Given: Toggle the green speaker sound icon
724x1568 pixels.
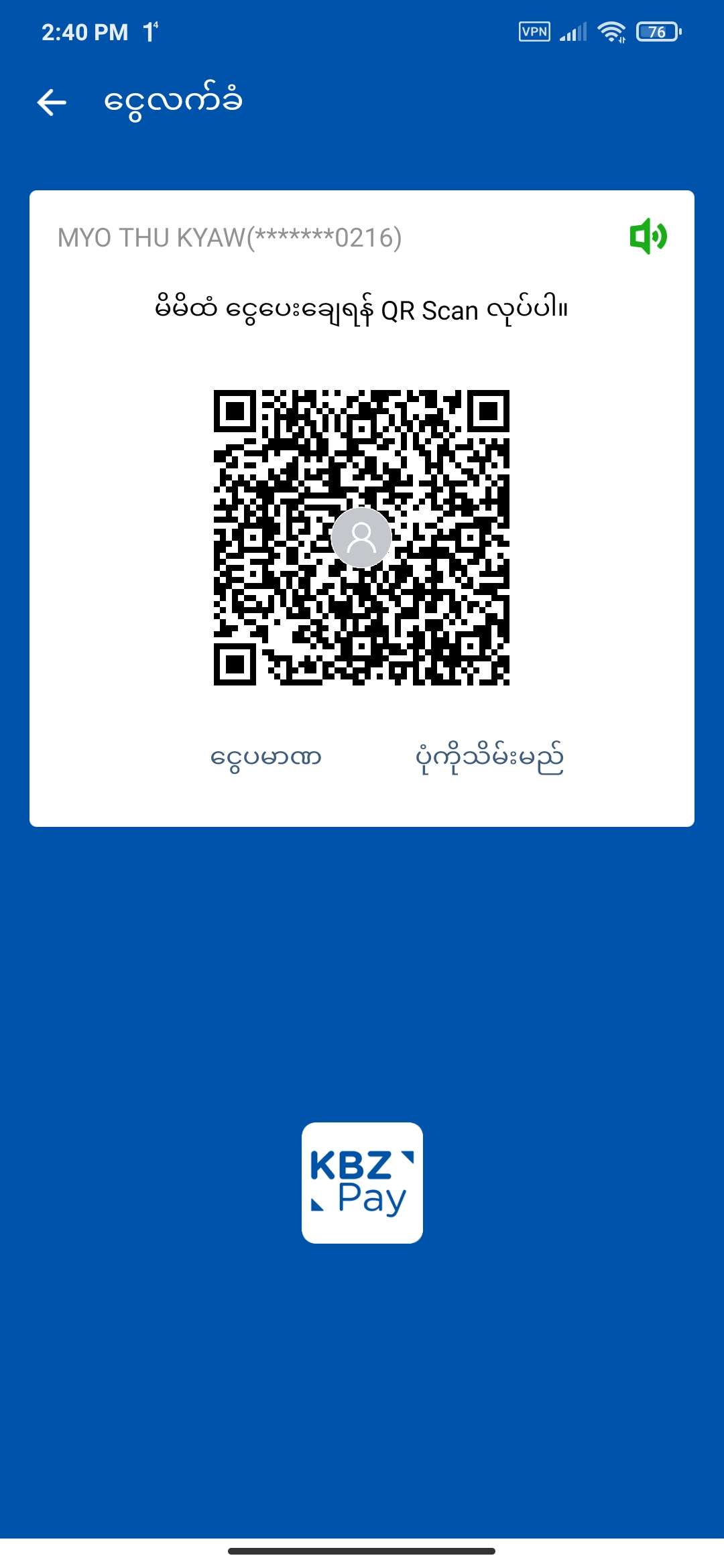Looking at the screenshot, I should 648,237.
